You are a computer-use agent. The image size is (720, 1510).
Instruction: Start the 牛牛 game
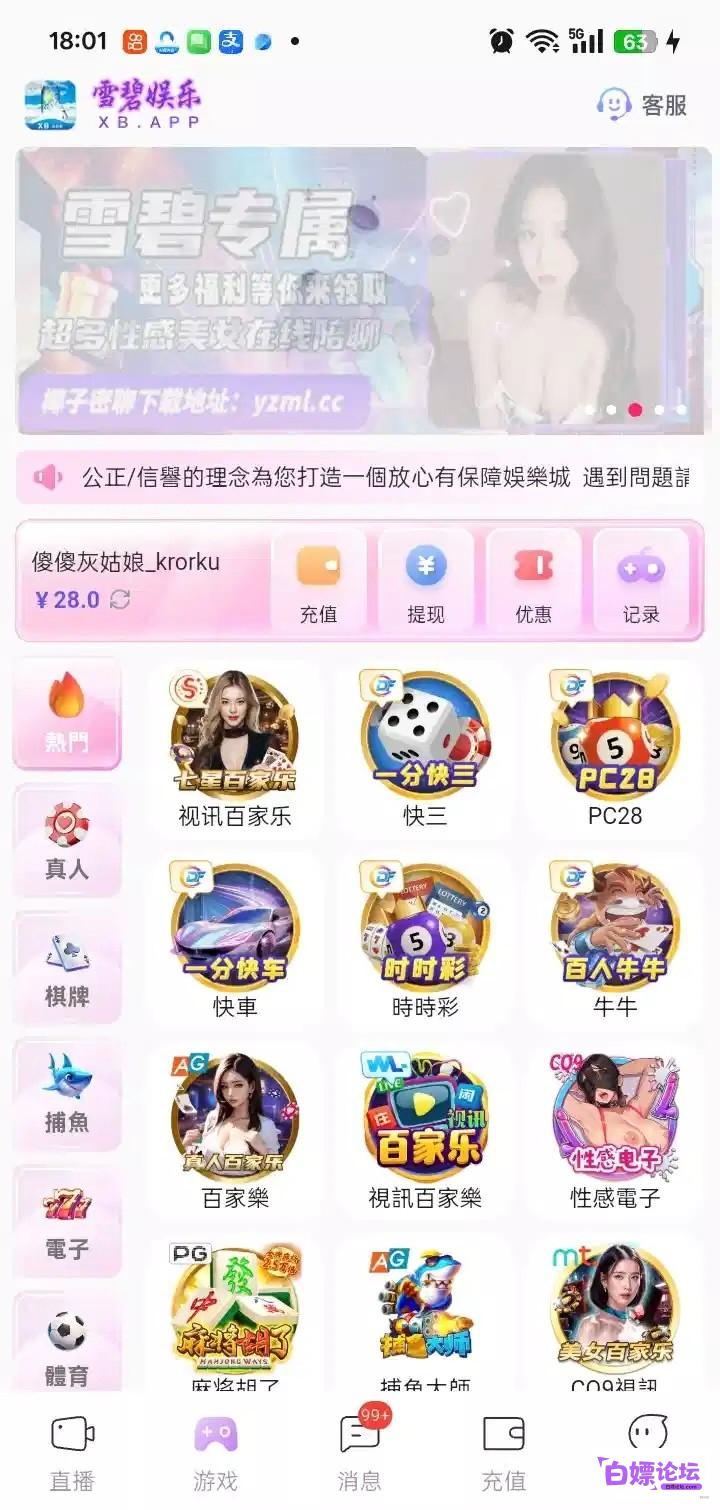[615, 941]
